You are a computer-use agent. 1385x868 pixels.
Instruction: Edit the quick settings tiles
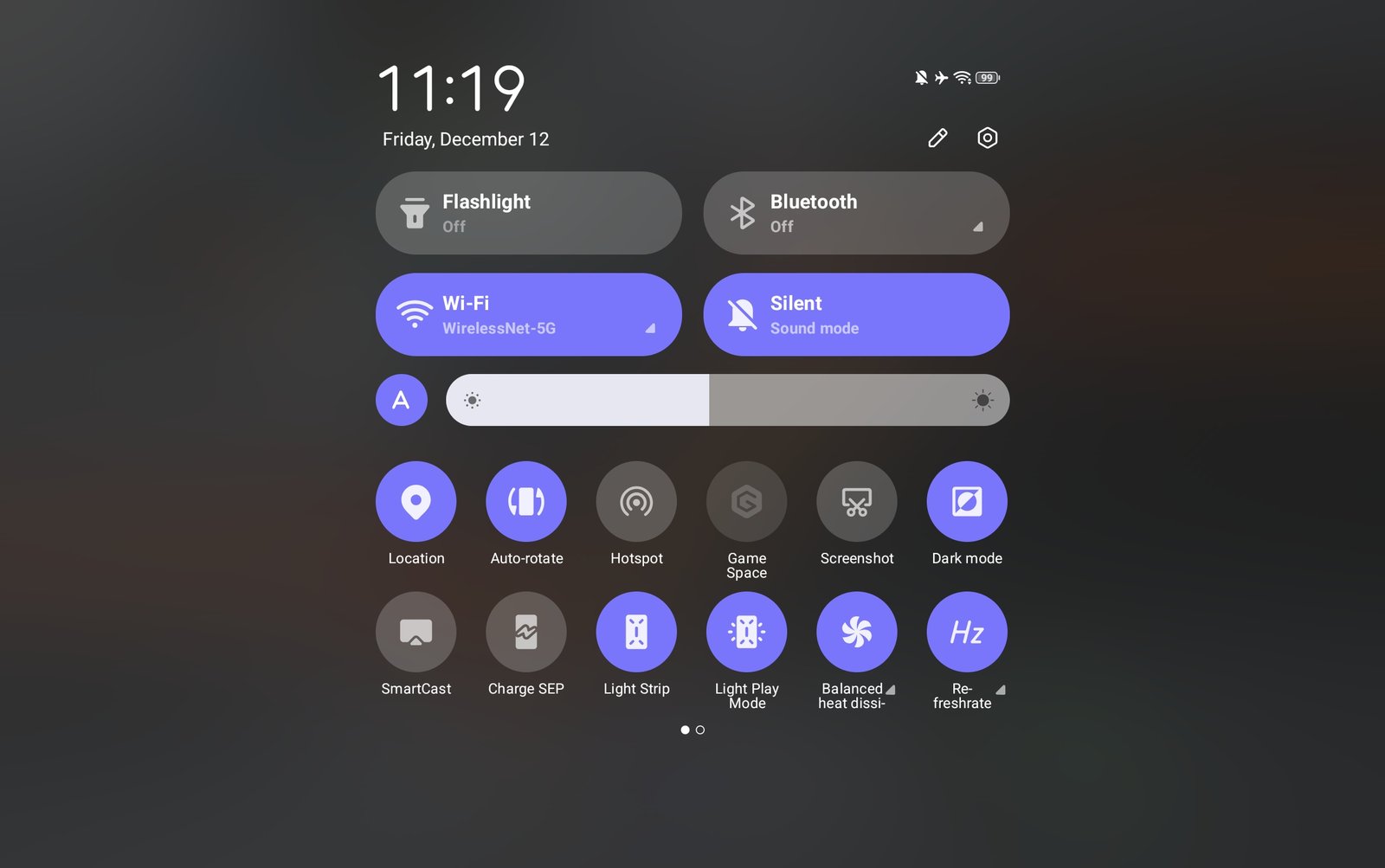tap(937, 138)
